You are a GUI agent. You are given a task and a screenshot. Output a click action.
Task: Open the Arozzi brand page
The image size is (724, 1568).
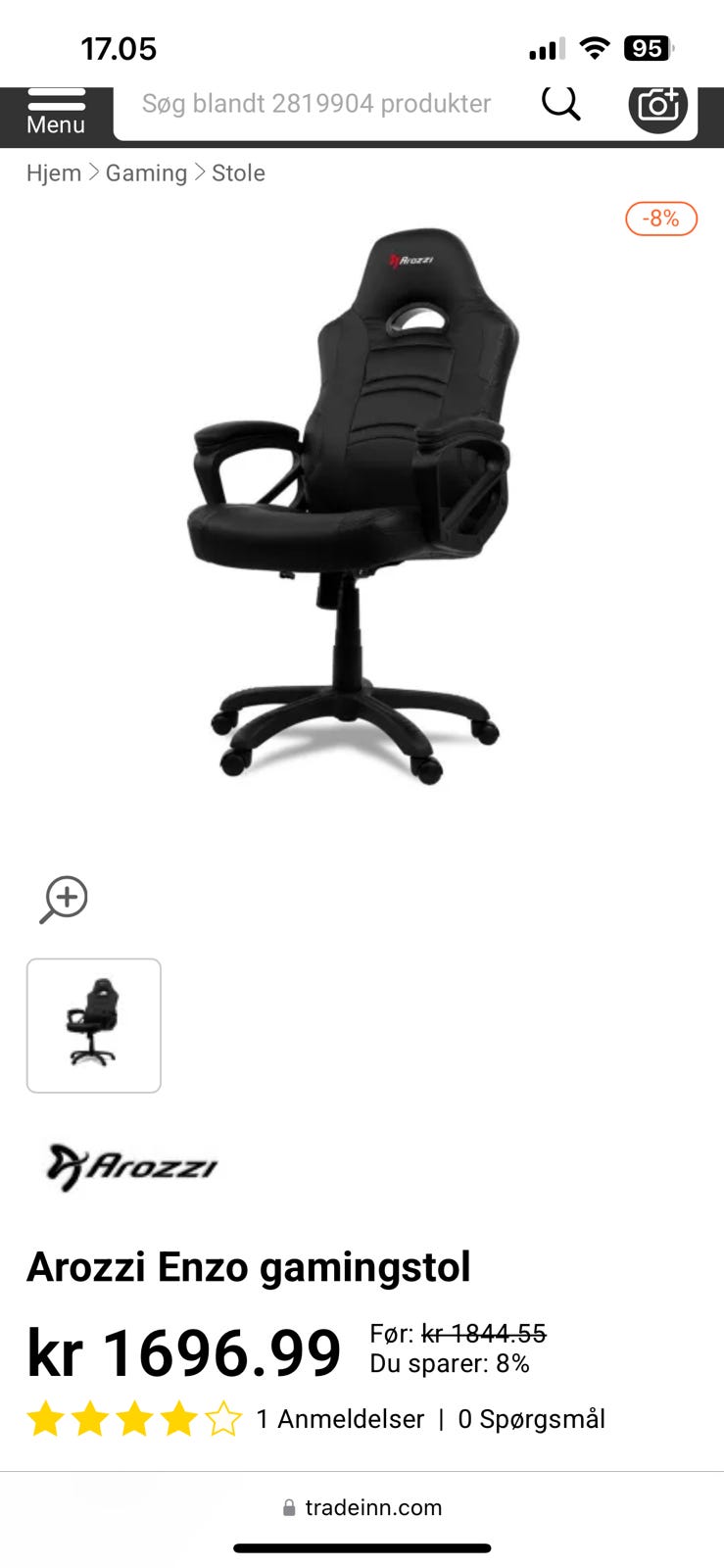(x=131, y=1166)
